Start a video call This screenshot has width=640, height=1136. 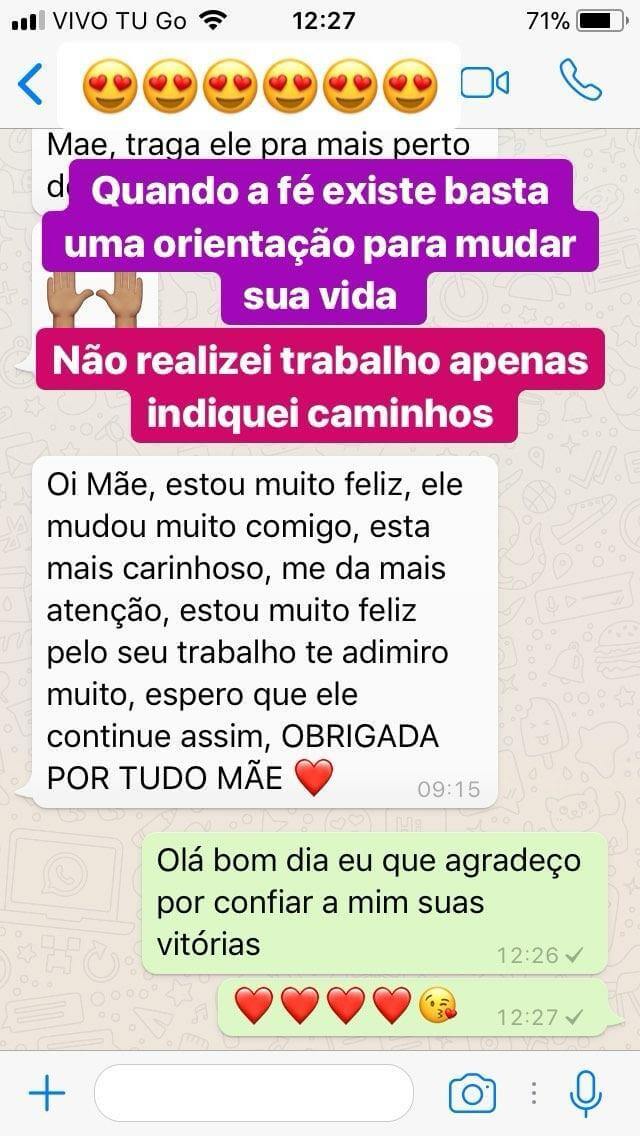point(485,84)
